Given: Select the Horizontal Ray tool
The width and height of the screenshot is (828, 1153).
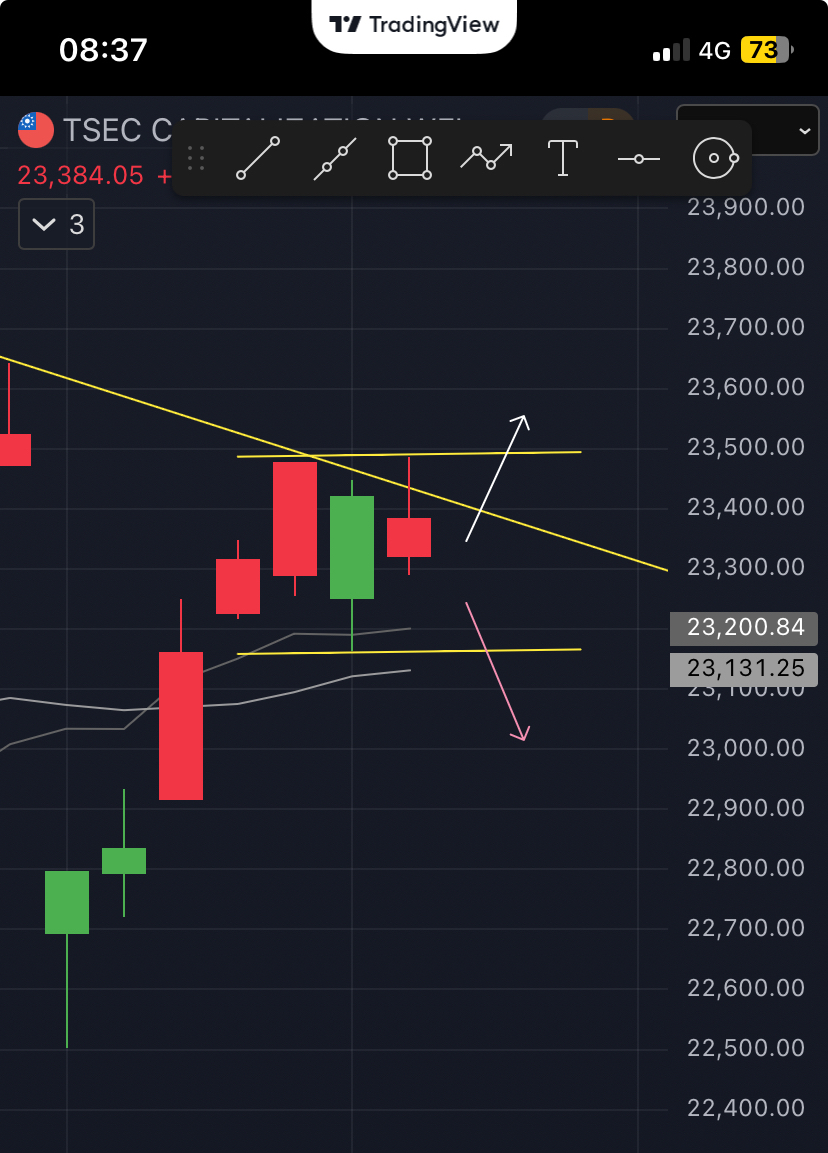Looking at the screenshot, I should click(639, 157).
